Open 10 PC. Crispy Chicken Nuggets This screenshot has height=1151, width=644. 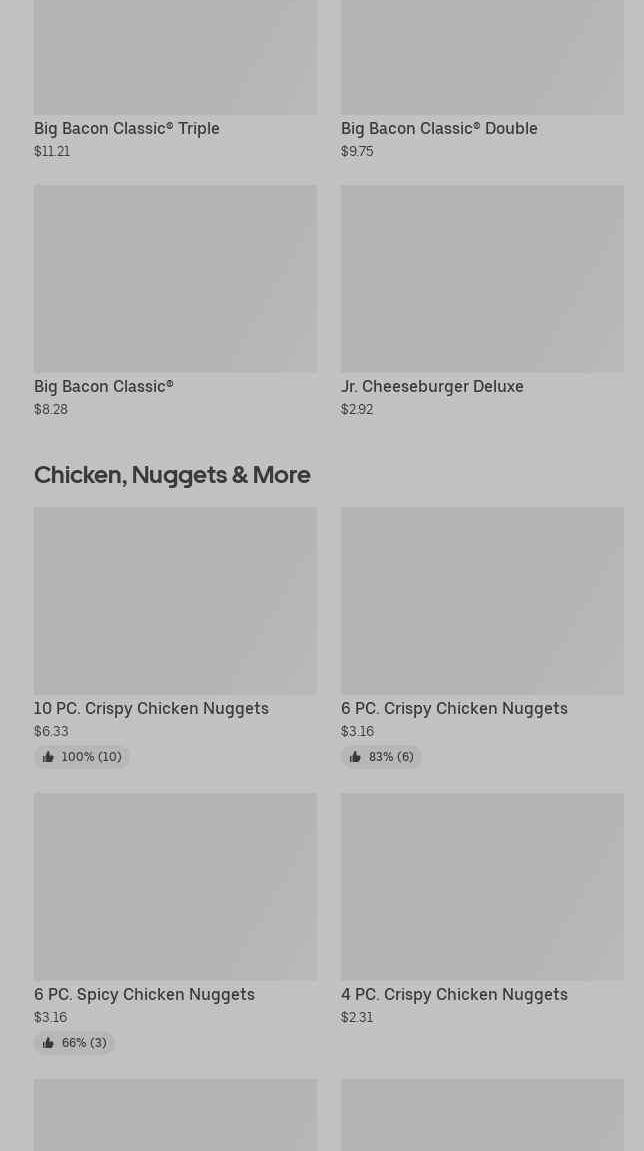coord(151,708)
